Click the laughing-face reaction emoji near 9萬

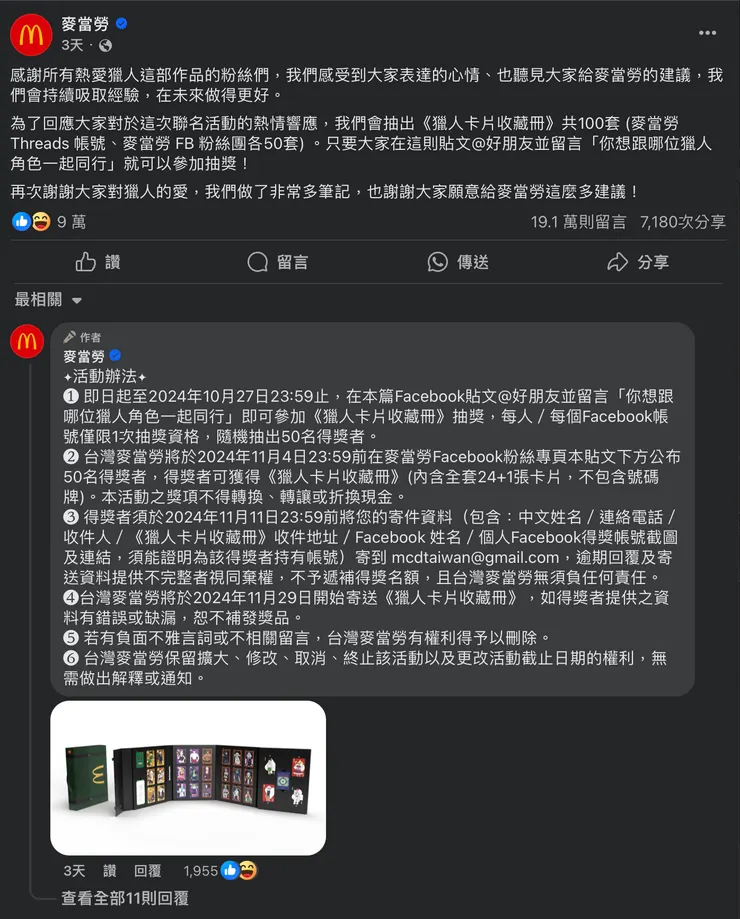click(x=40, y=223)
